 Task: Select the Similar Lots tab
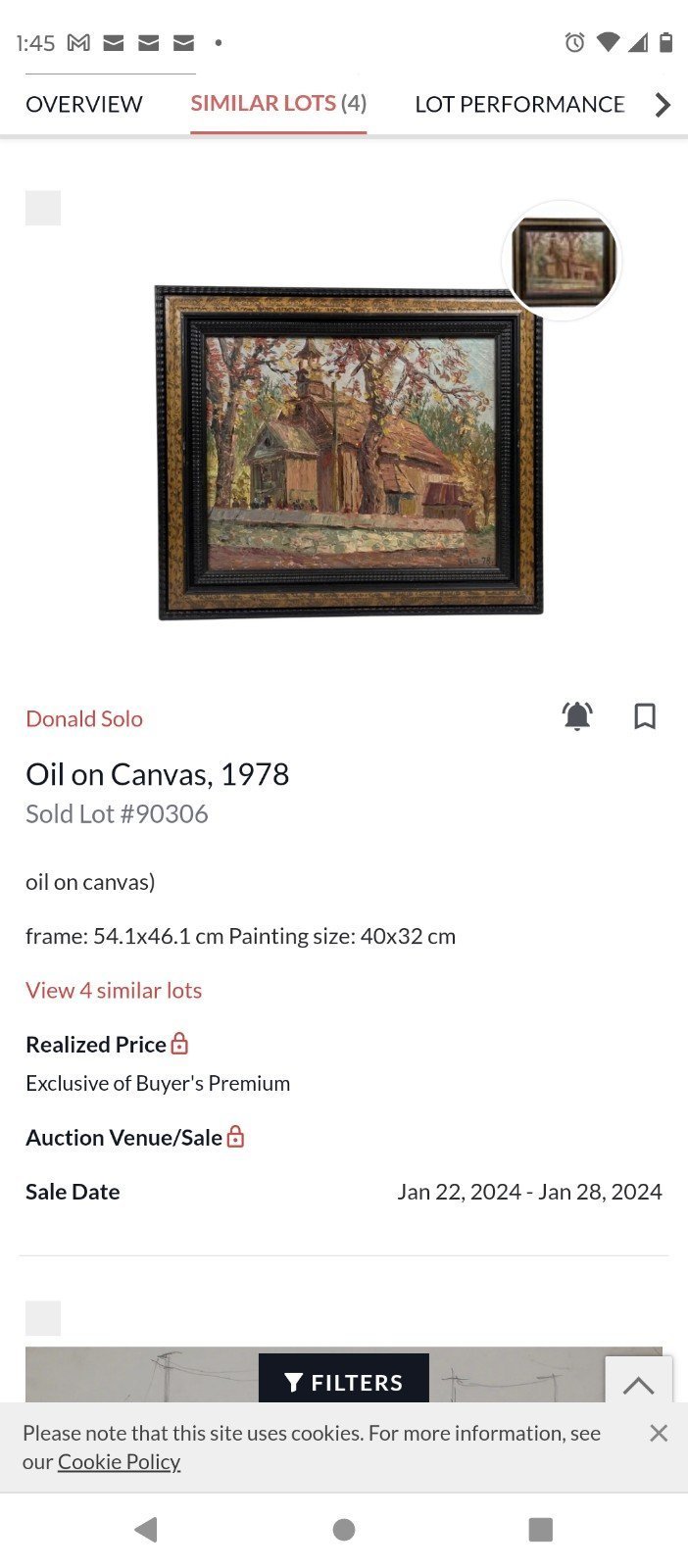click(278, 103)
